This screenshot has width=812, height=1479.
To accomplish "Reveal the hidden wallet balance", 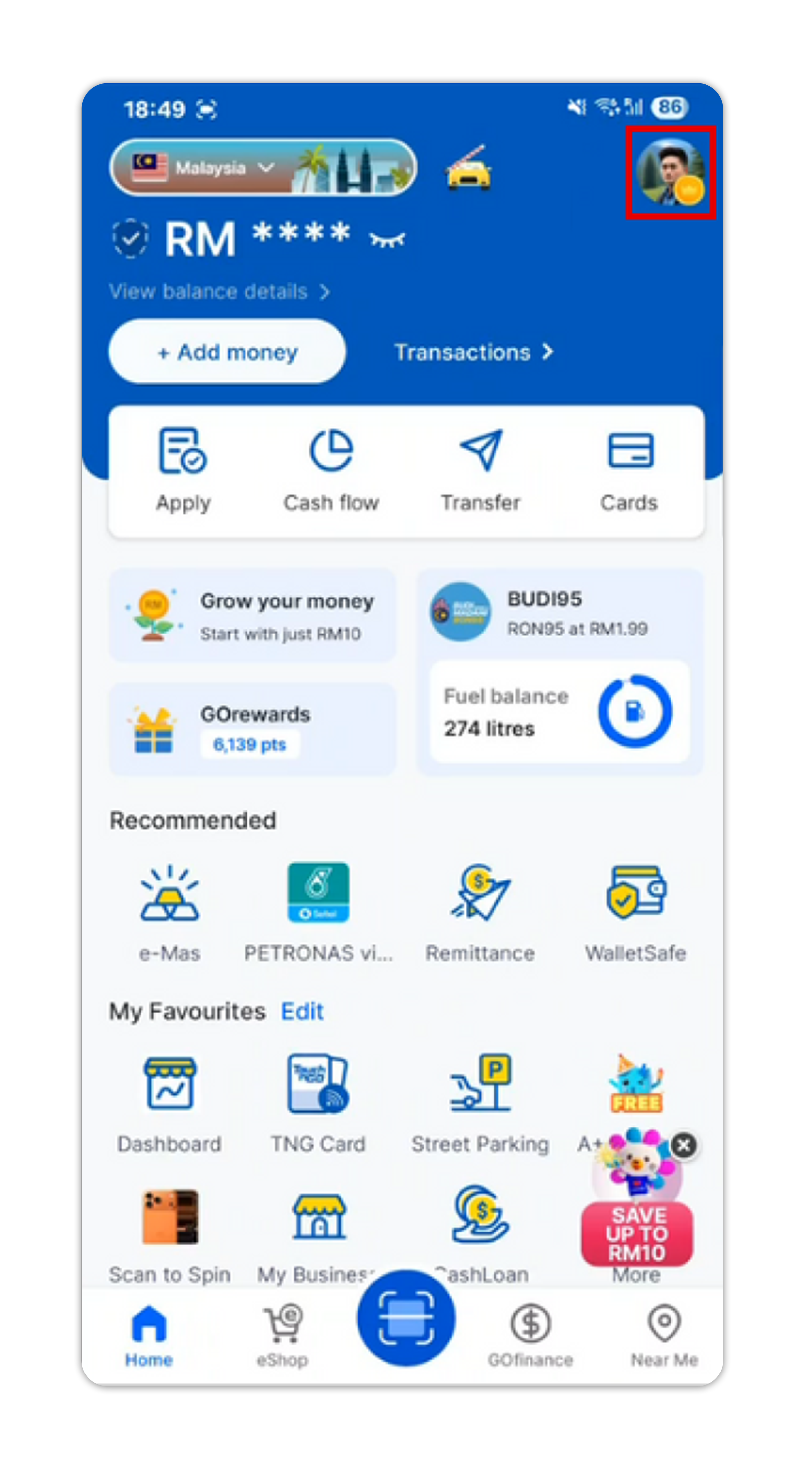I will pyautogui.click(x=388, y=240).
